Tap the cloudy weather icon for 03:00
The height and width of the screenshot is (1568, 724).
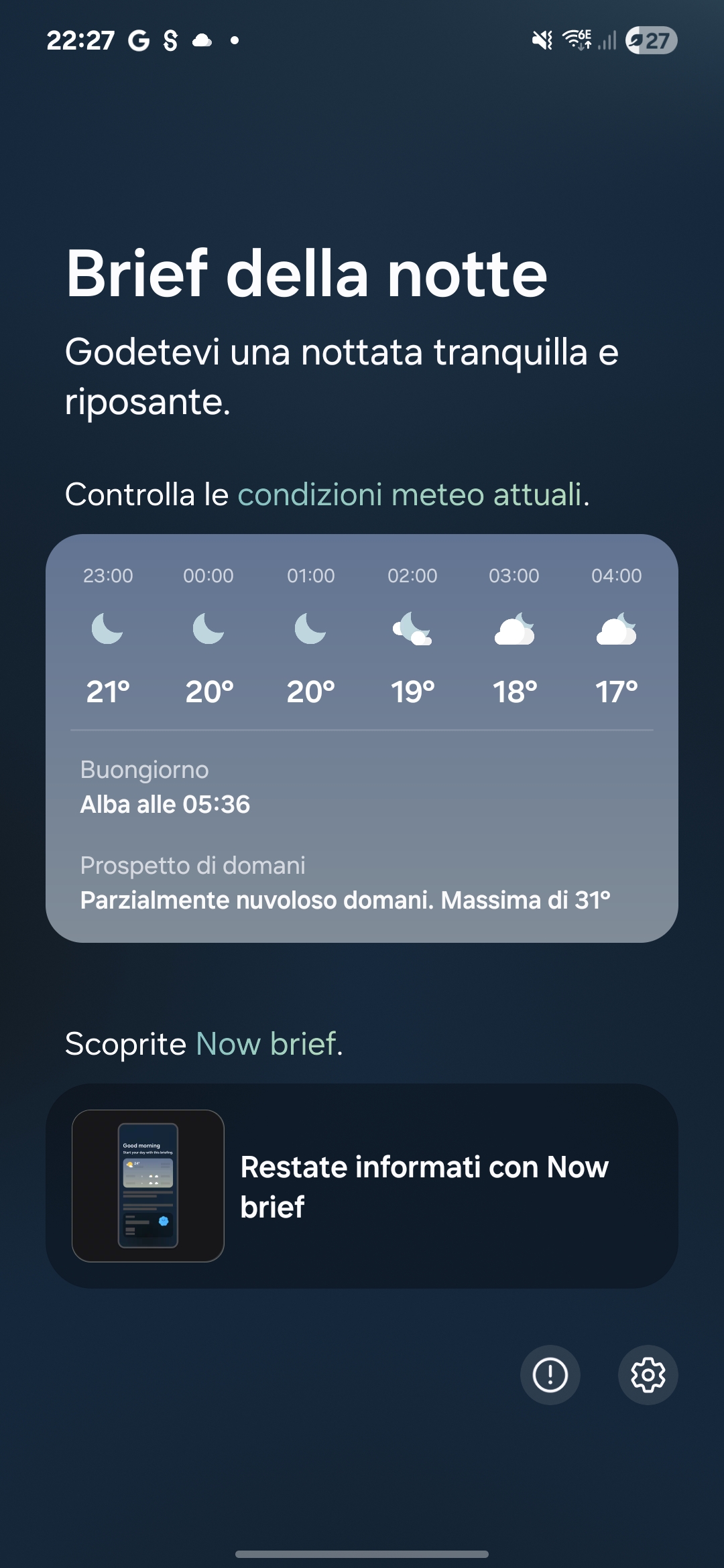coord(513,630)
